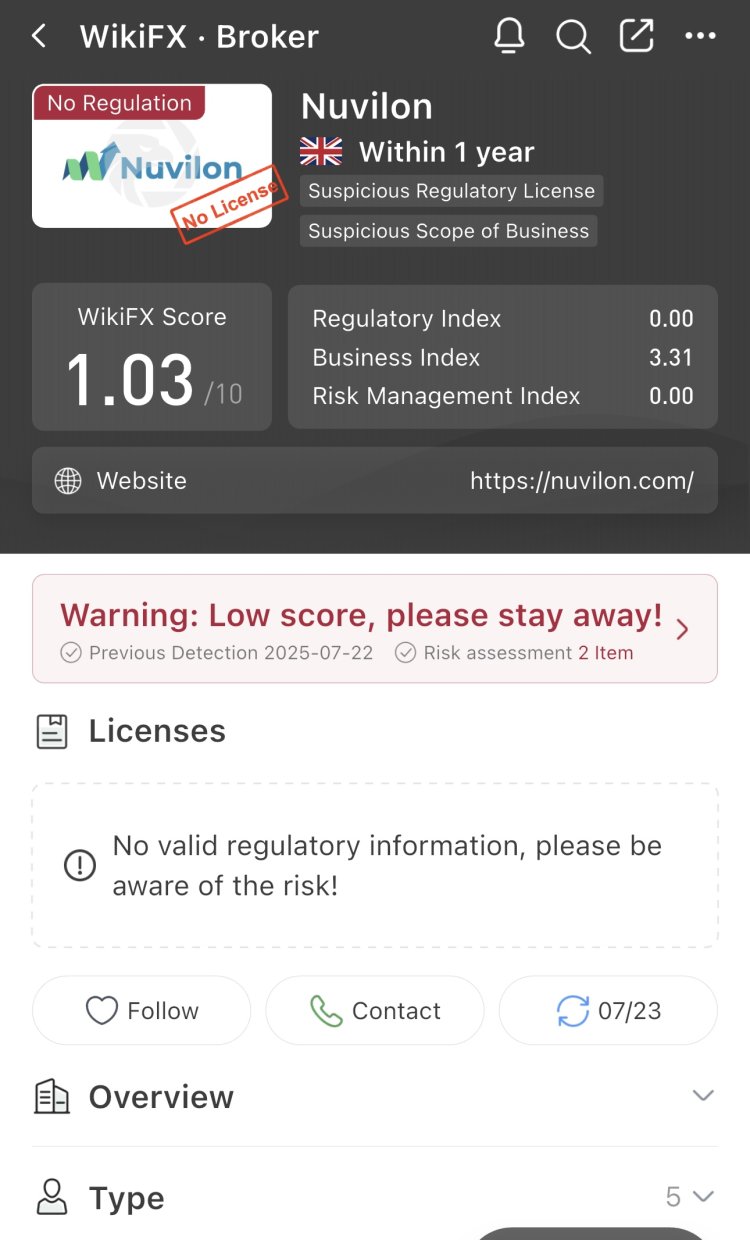Tap the UK flag beside Within 1 year
This screenshot has height=1240, width=750.
[x=320, y=152]
